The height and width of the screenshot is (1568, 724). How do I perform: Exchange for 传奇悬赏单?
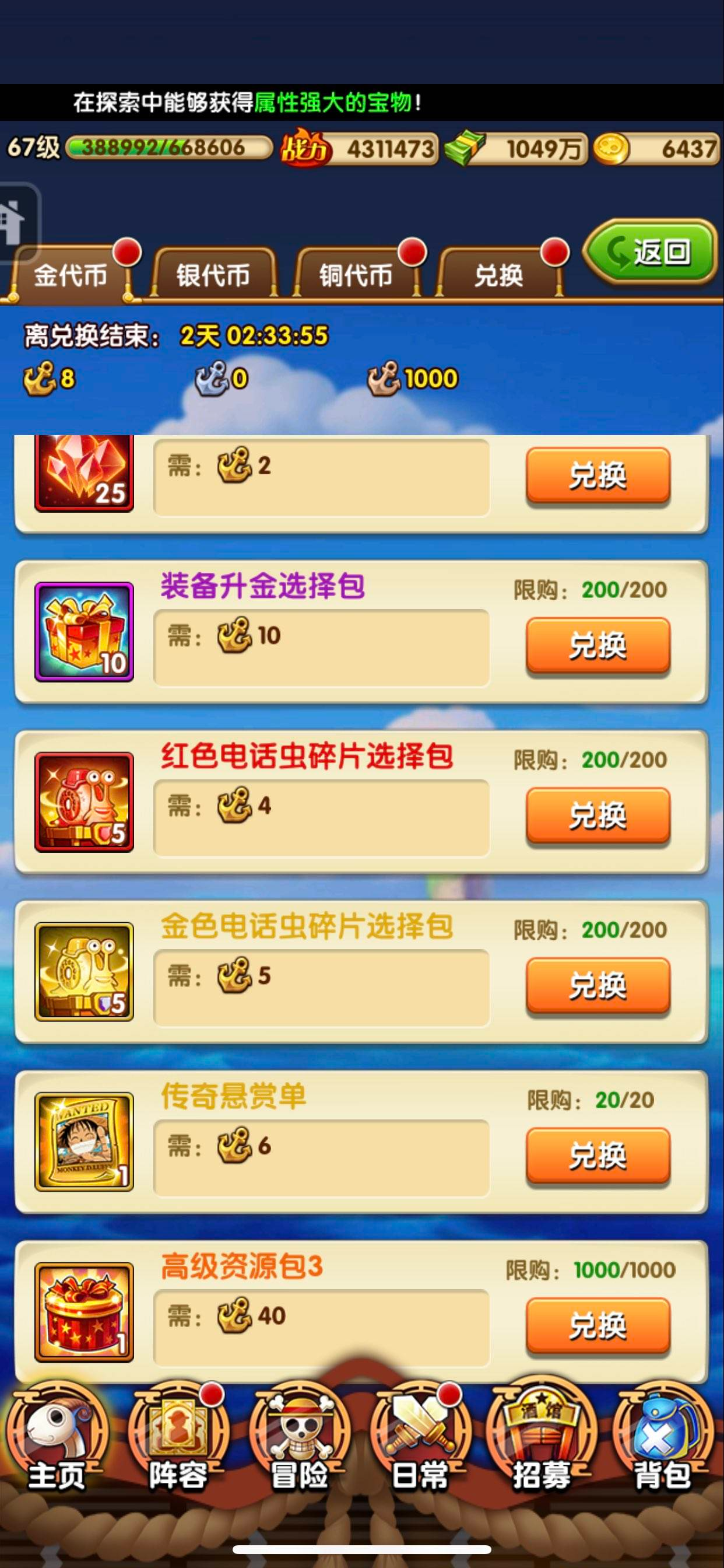coord(598,1154)
